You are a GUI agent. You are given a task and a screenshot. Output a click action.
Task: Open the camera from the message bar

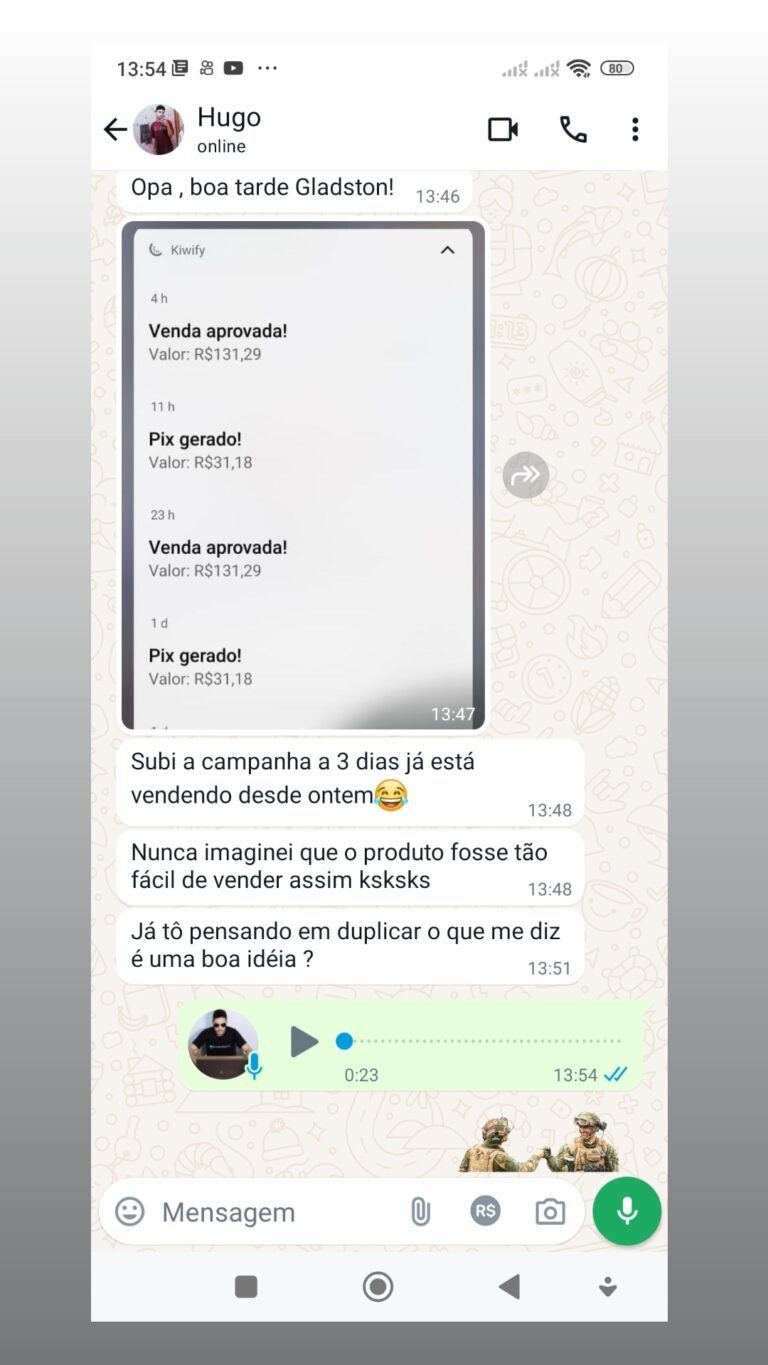(x=550, y=1212)
